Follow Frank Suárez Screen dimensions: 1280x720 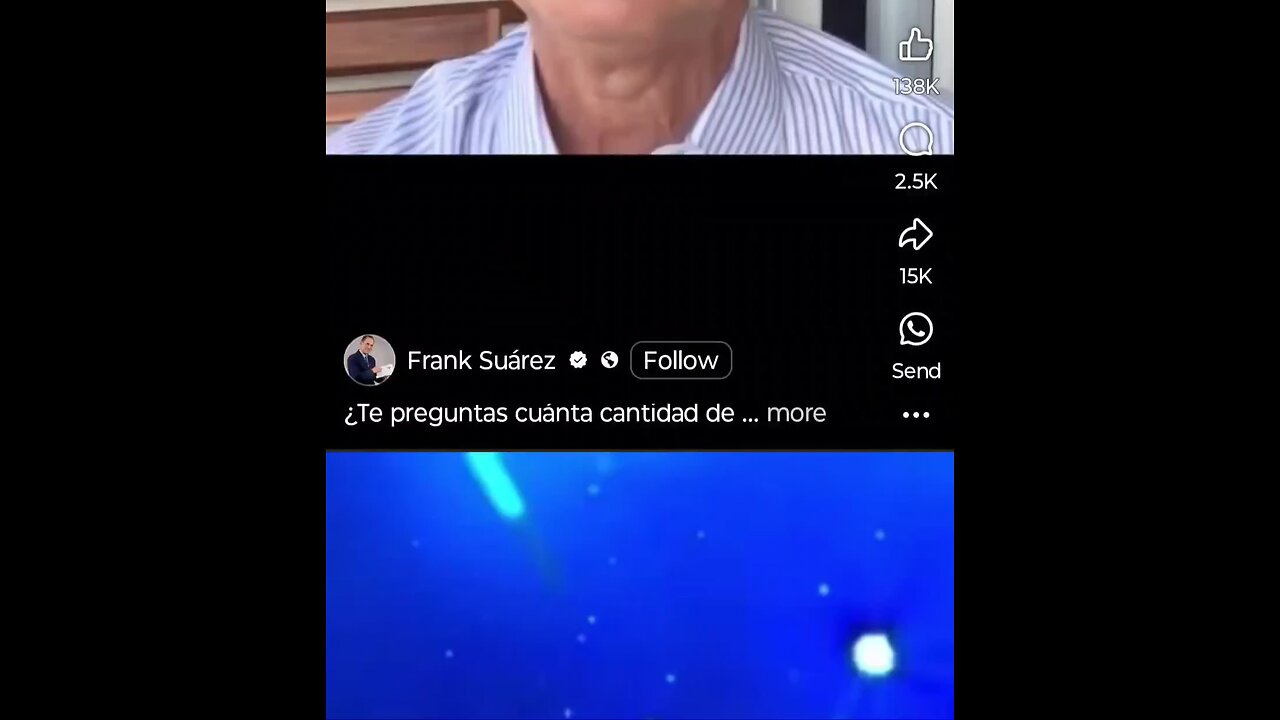680,361
